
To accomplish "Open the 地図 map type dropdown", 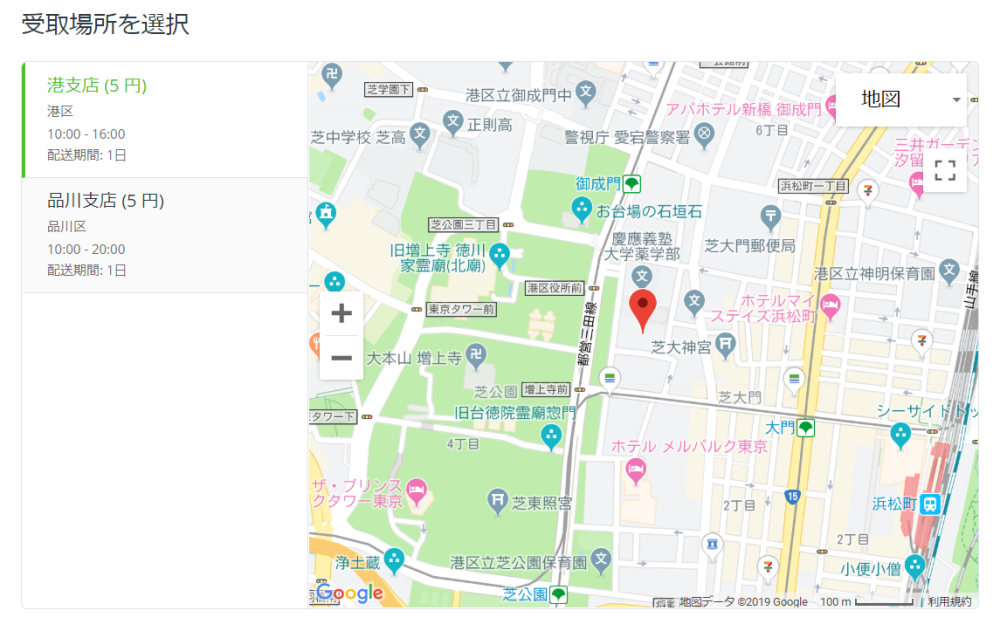I will click(901, 100).
